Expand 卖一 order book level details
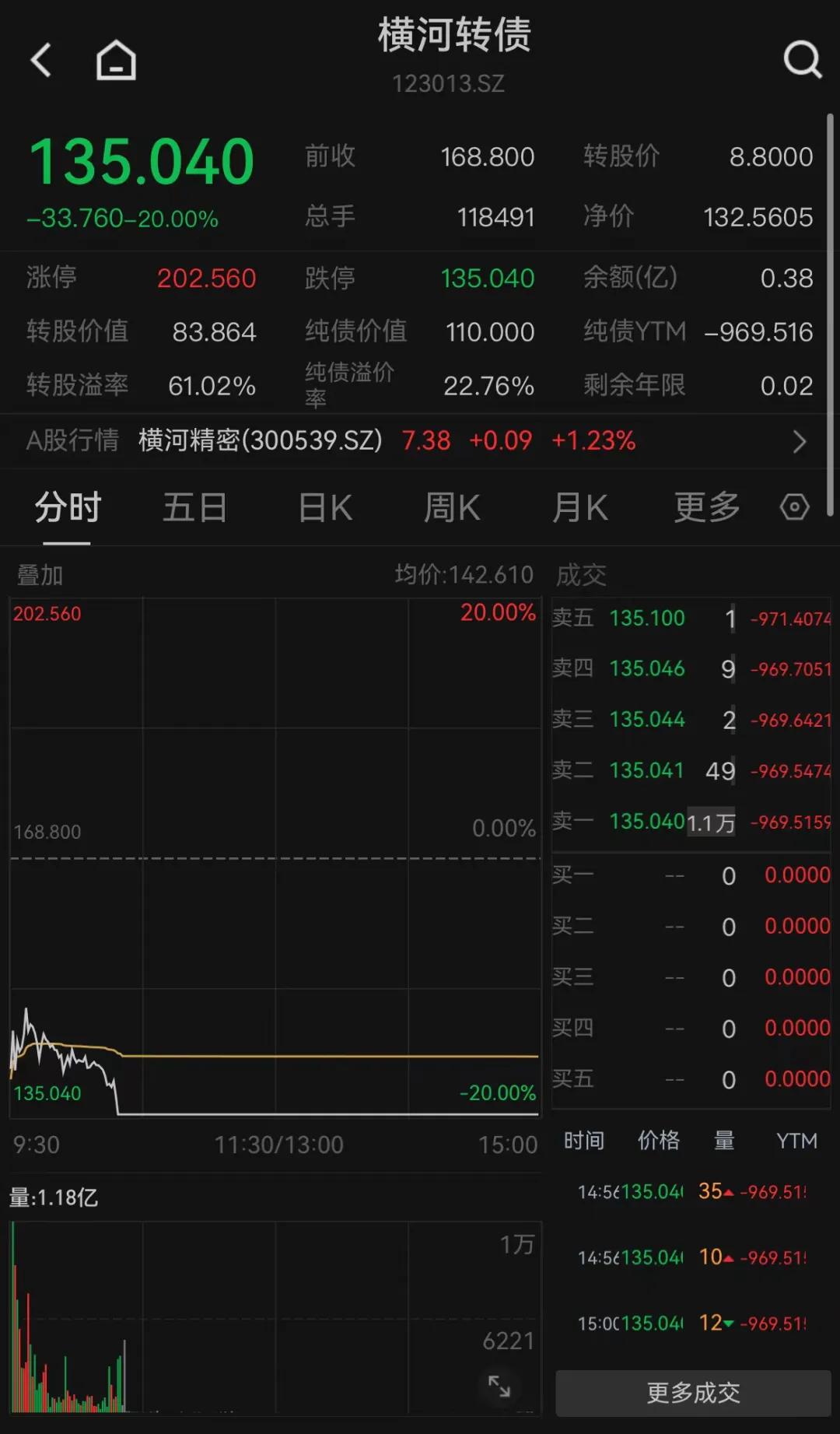 point(574,822)
